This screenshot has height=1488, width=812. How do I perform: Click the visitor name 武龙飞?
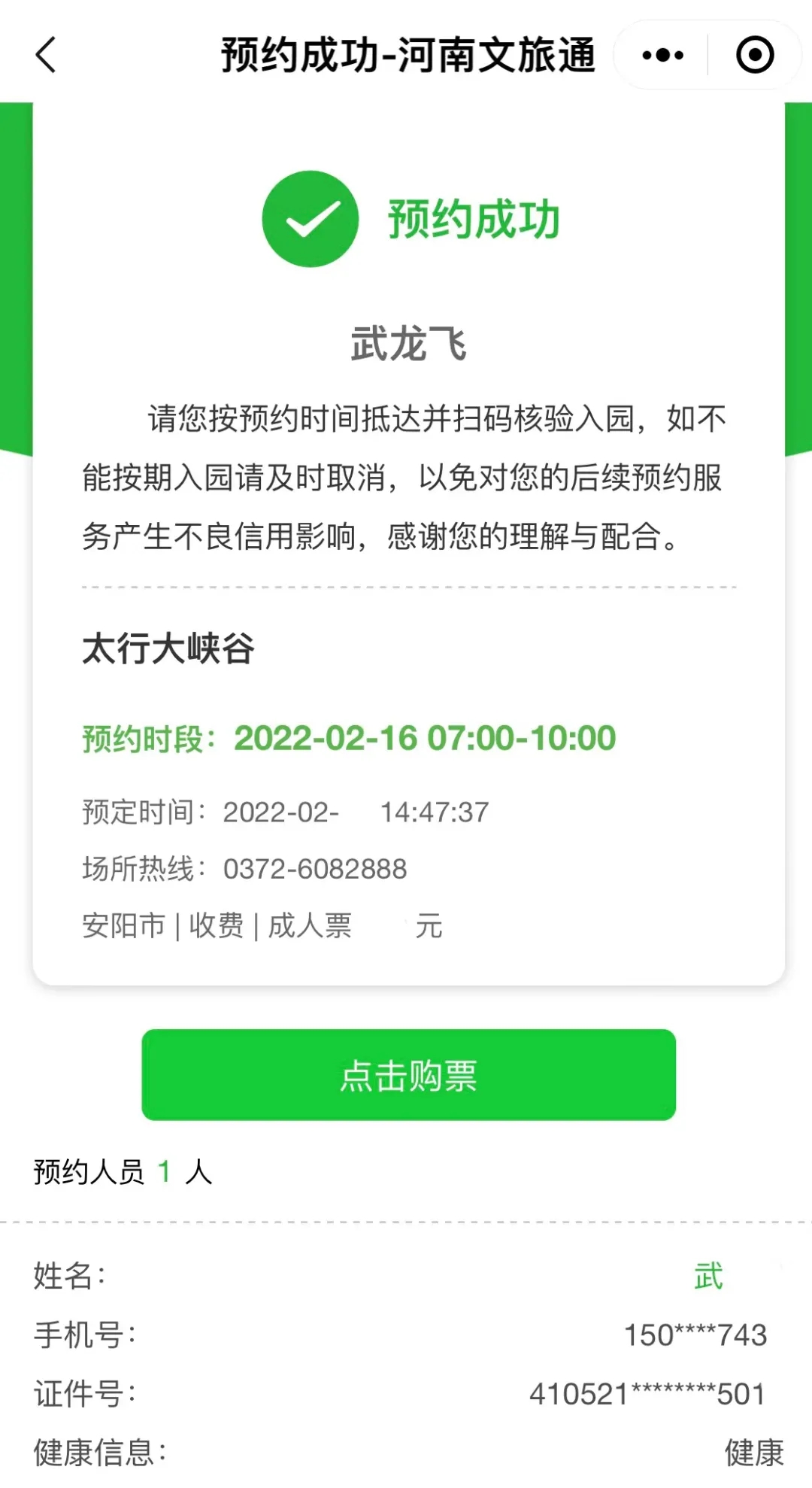pyautogui.click(x=406, y=342)
